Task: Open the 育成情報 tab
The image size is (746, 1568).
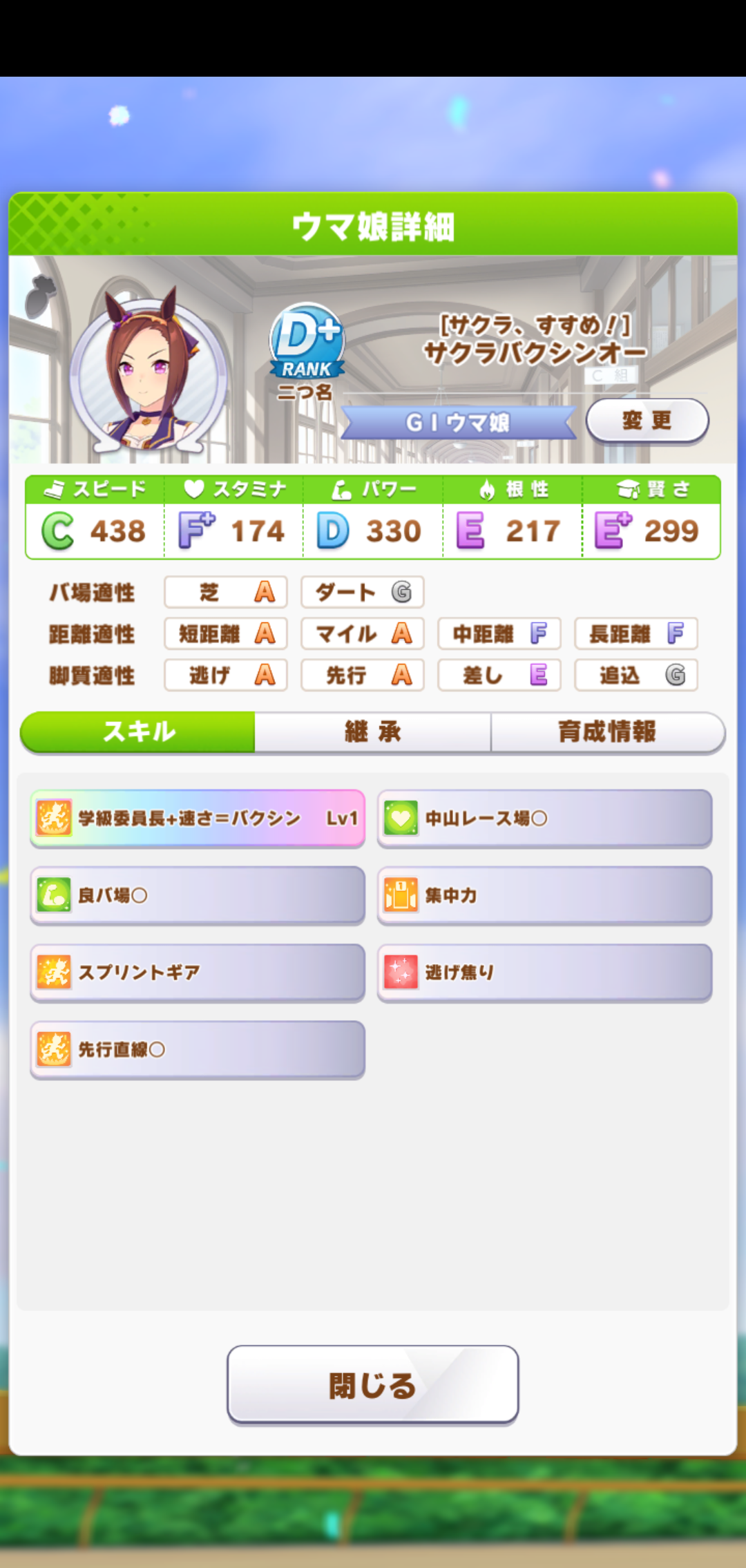Action: tap(607, 732)
